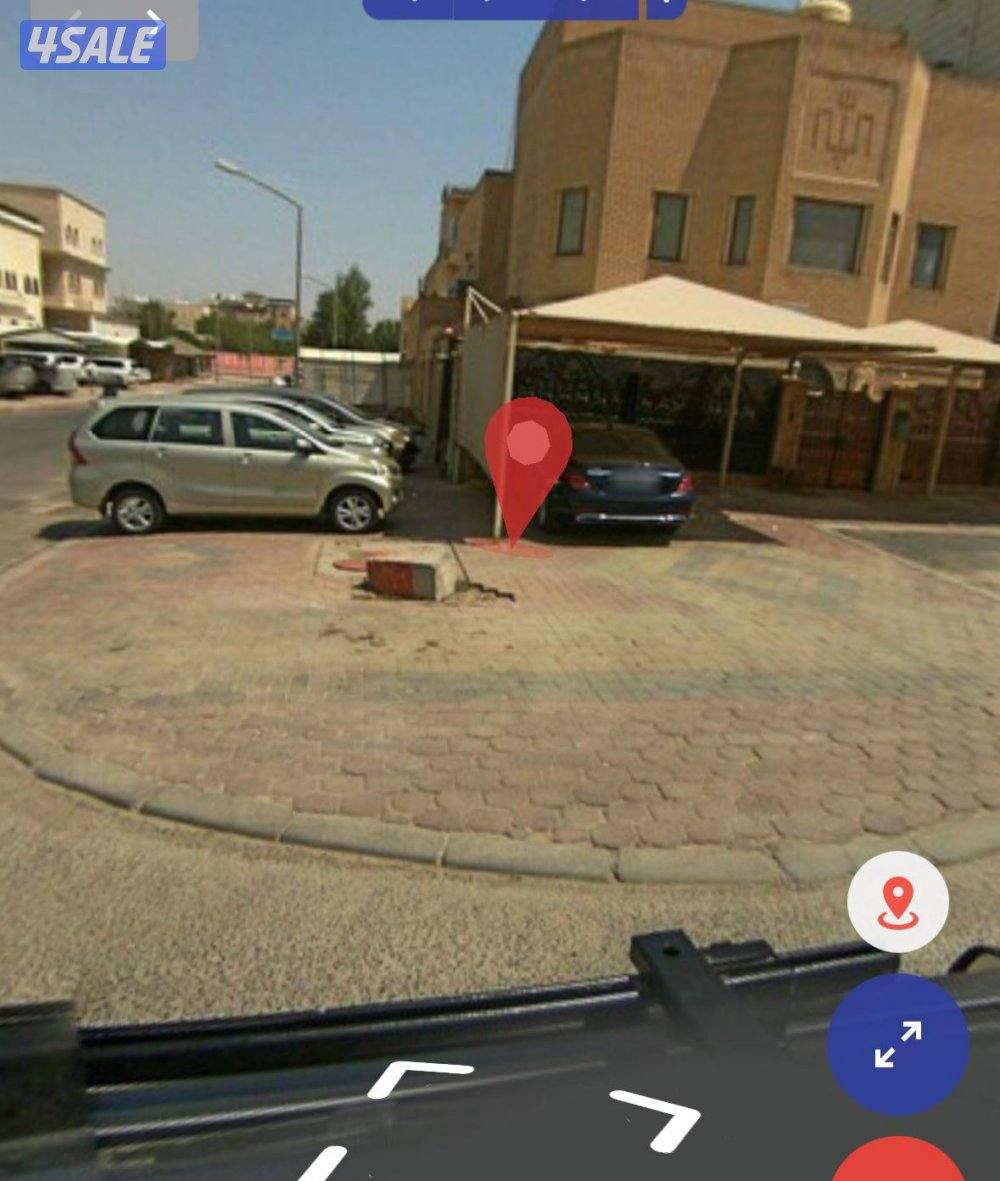Select the rightmost indicator dot on the top bar
This screenshot has width=1000, height=1181.
point(665,4)
